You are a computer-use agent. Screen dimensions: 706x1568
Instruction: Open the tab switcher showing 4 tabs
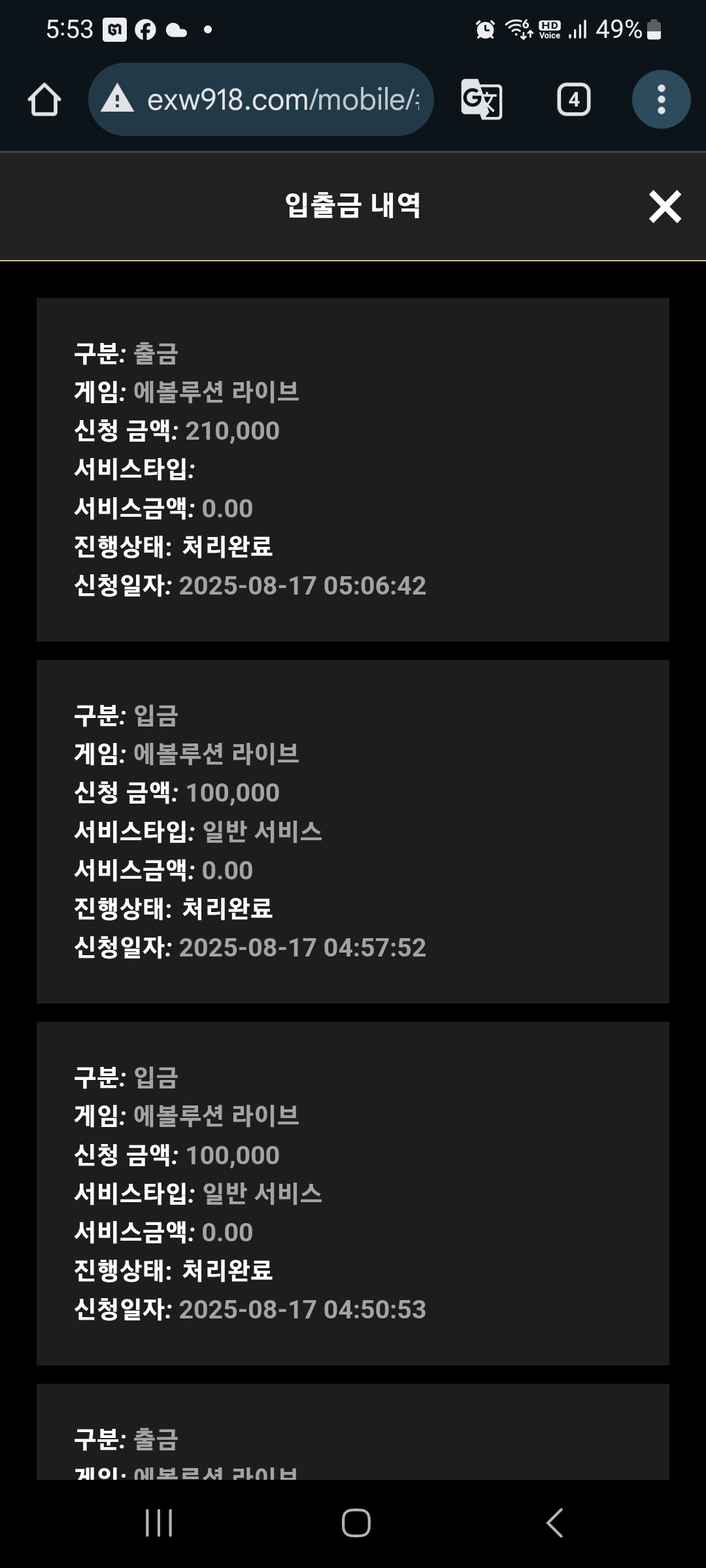(574, 99)
